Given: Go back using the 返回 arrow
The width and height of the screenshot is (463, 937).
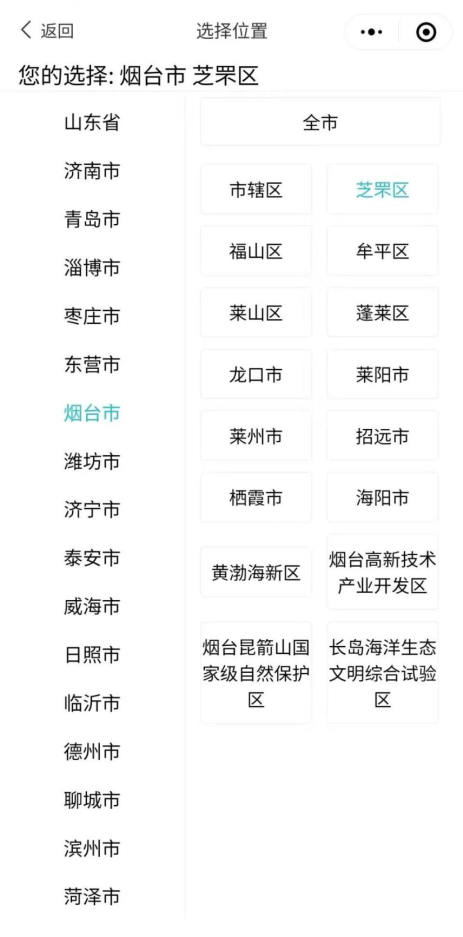Looking at the screenshot, I should point(47,31).
